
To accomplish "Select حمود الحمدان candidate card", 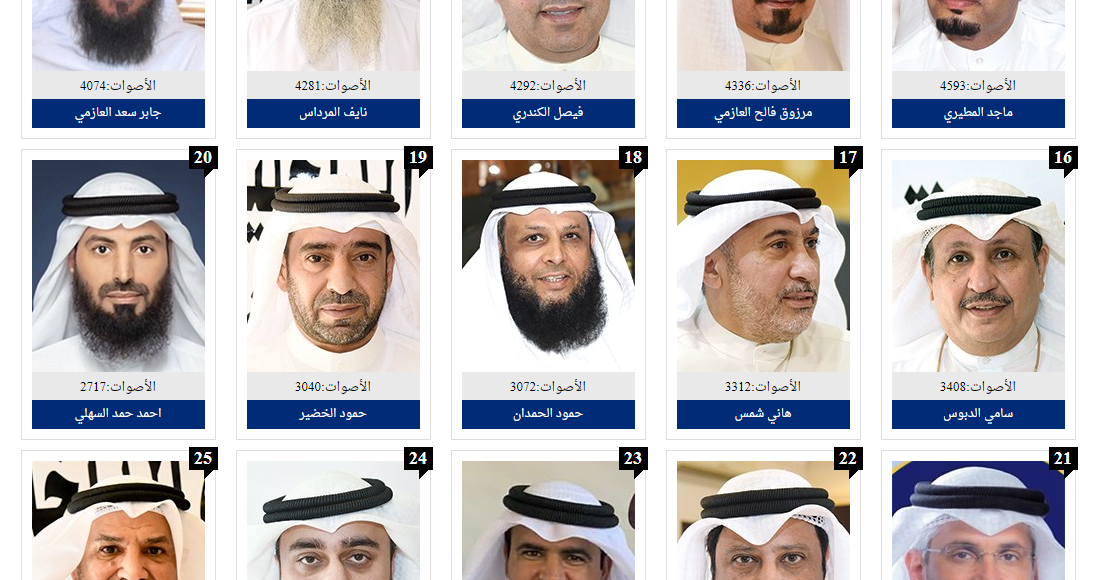I will pyautogui.click(x=548, y=295).
